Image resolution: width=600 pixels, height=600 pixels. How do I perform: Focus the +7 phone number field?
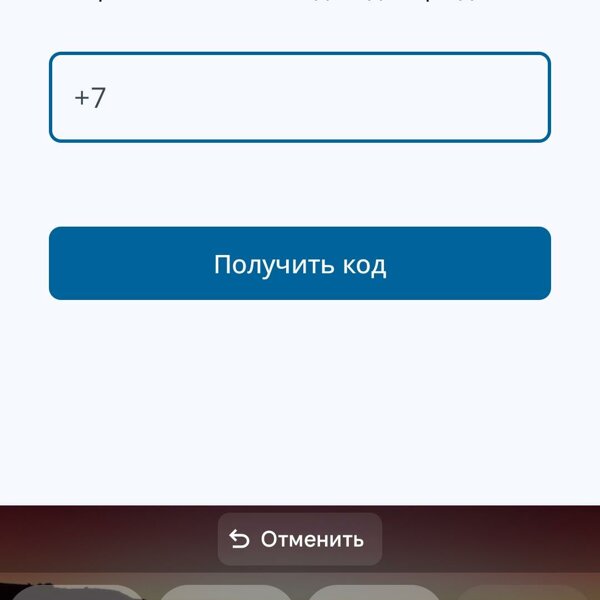300,97
